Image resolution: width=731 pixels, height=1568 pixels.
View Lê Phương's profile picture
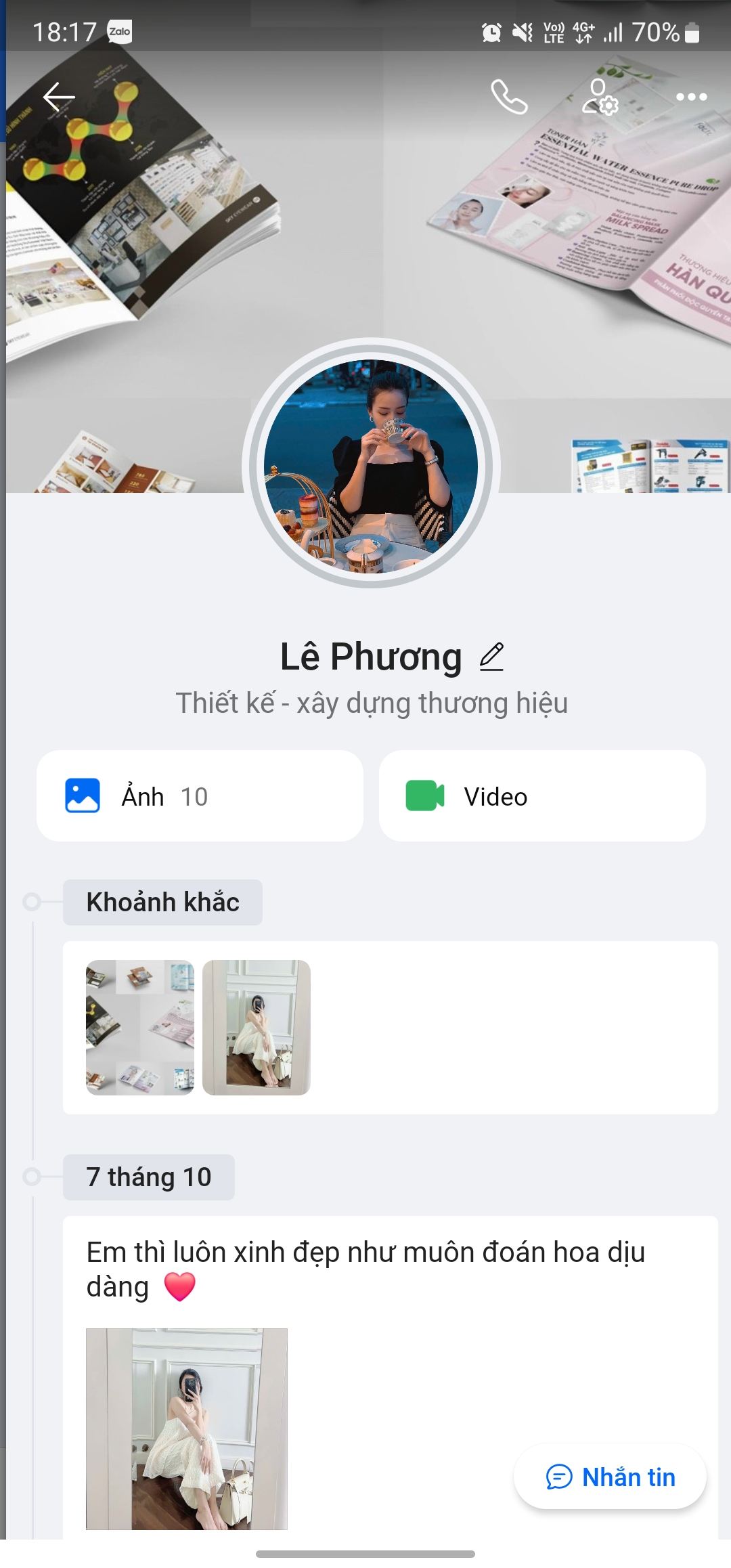click(x=371, y=466)
